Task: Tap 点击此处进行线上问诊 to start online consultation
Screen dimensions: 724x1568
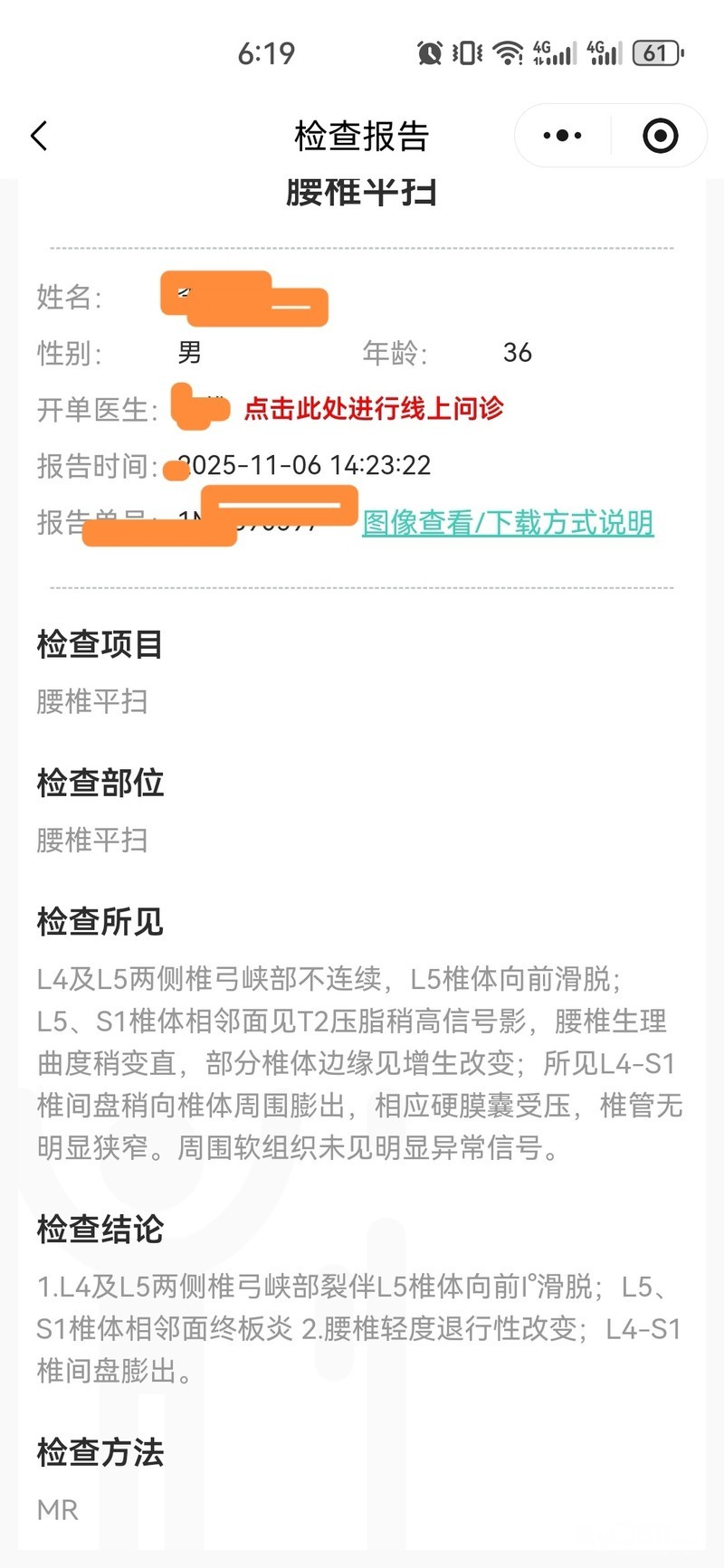Action: (373, 409)
